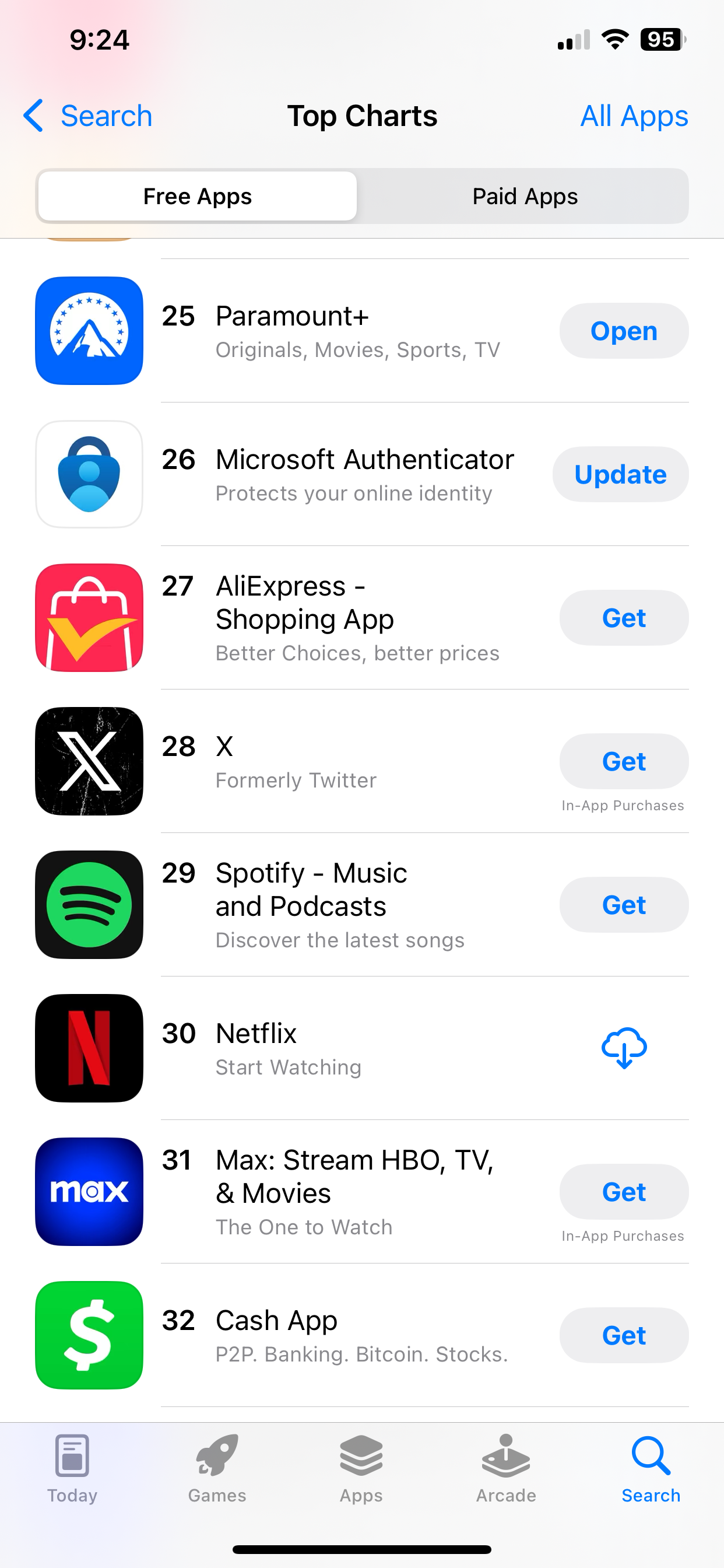Open the All Apps filter
724x1568 pixels.
click(x=634, y=116)
